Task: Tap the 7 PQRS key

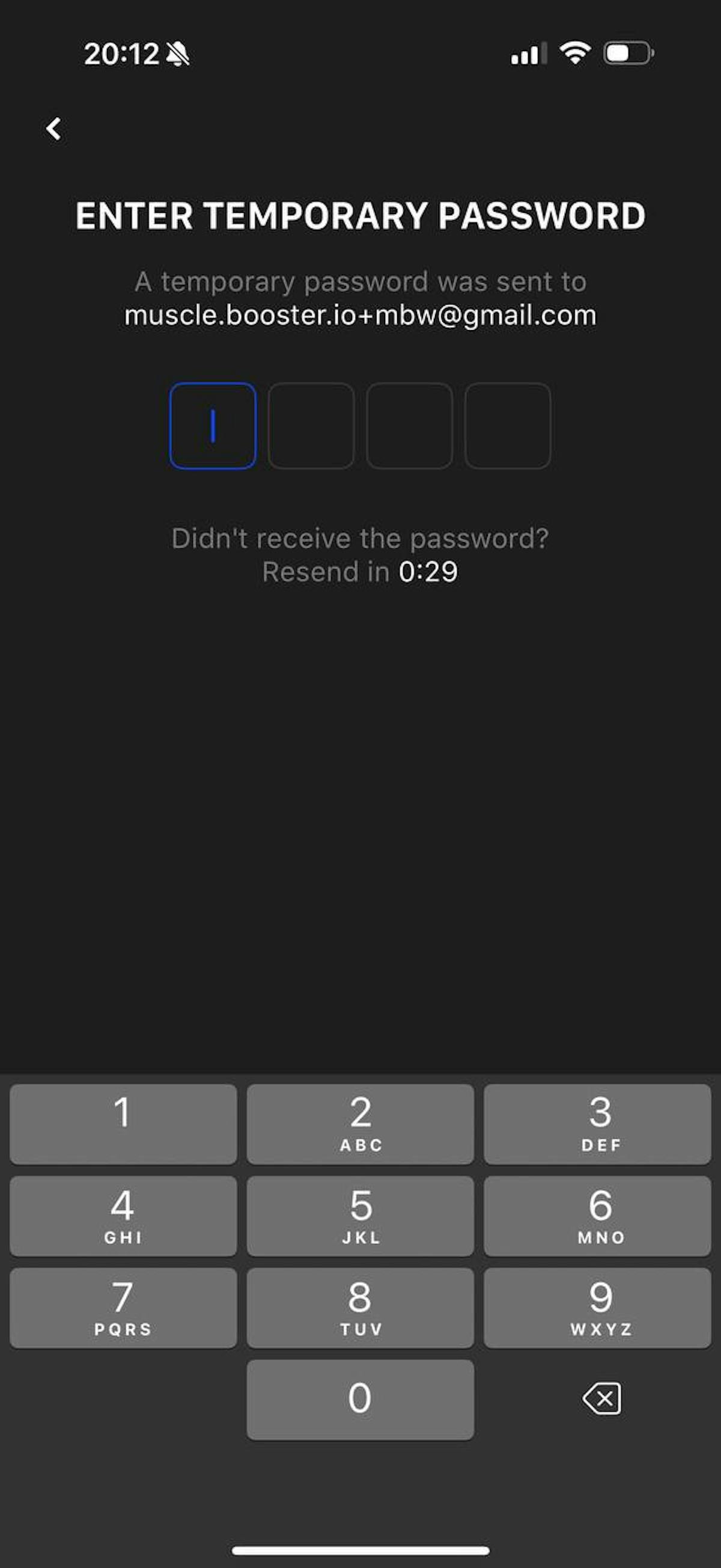Action: (x=123, y=1308)
